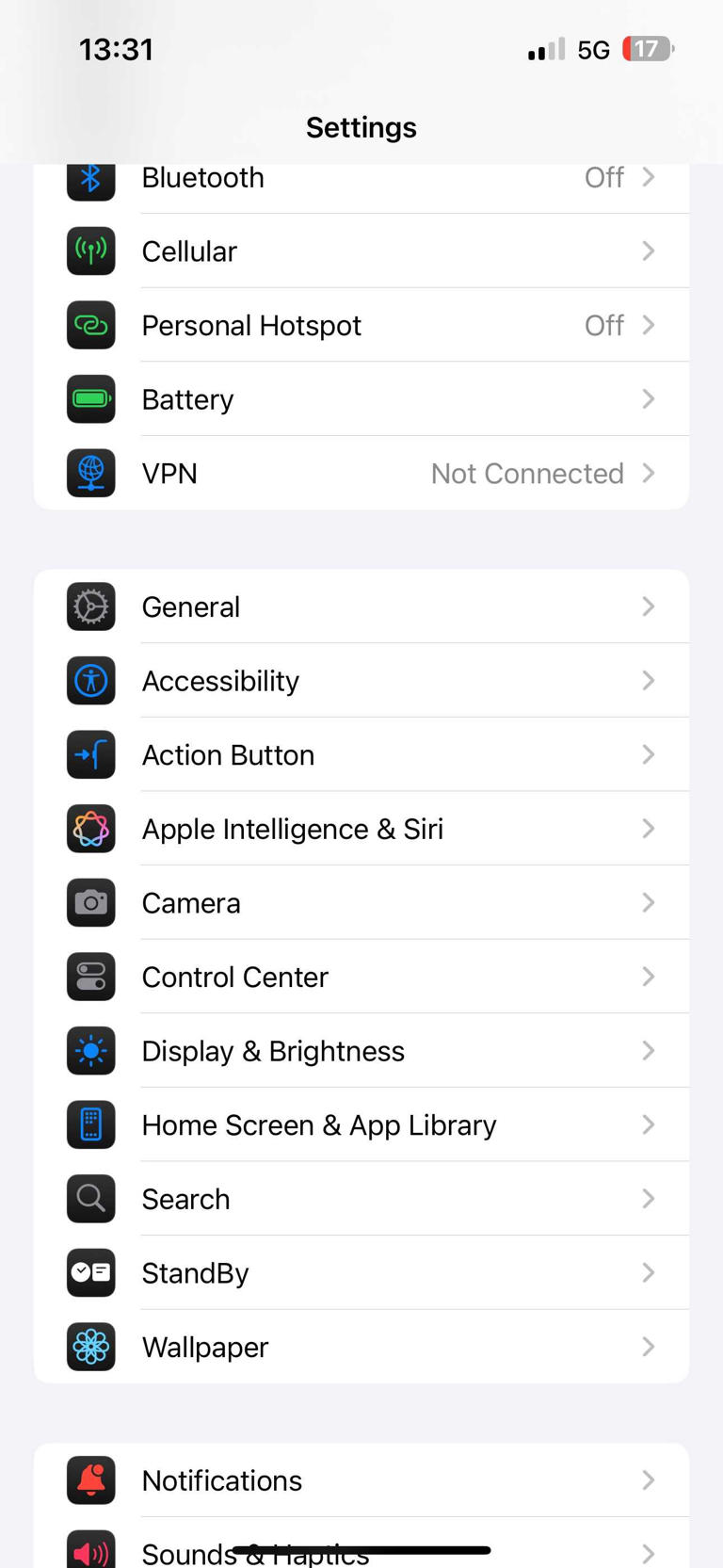Select the VPN globe icon
Screen dimensions: 723x1568
(90, 474)
